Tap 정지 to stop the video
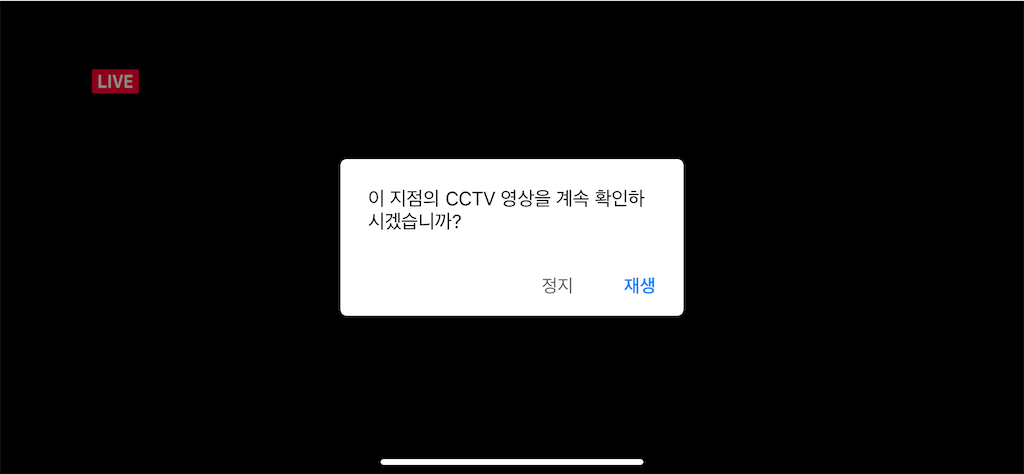The image size is (1024, 474). pos(557,285)
